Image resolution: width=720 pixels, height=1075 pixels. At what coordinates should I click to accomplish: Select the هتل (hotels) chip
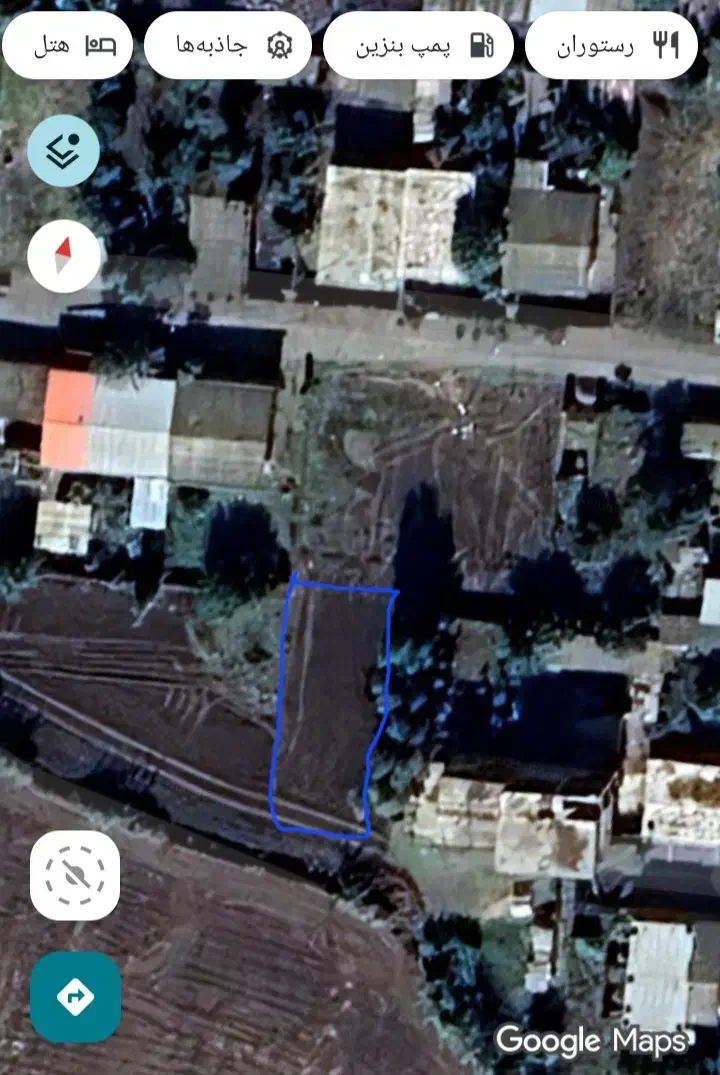point(68,45)
